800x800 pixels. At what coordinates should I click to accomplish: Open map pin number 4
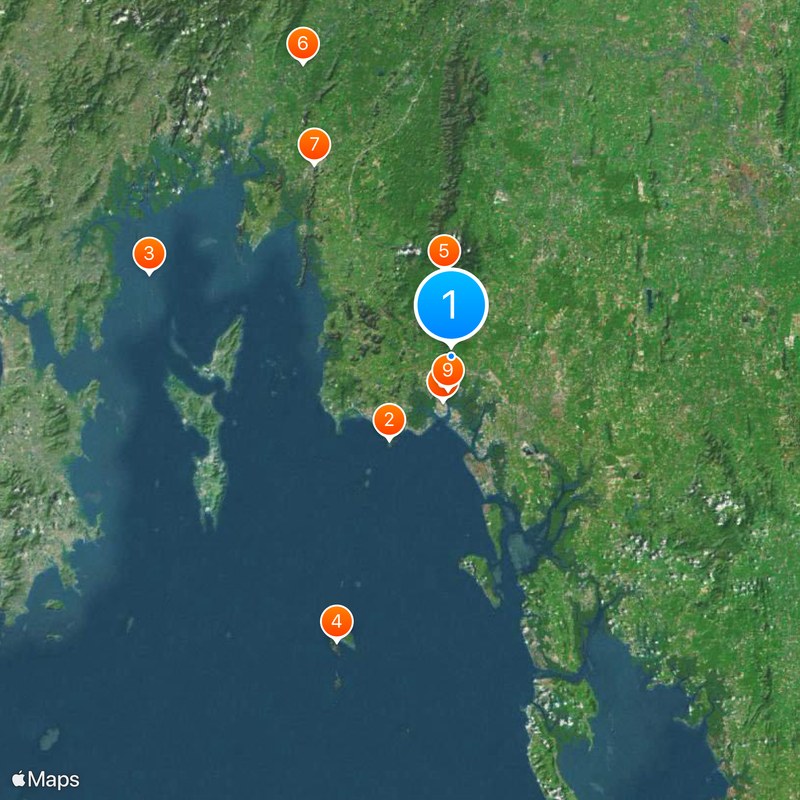click(x=336, y=622)
